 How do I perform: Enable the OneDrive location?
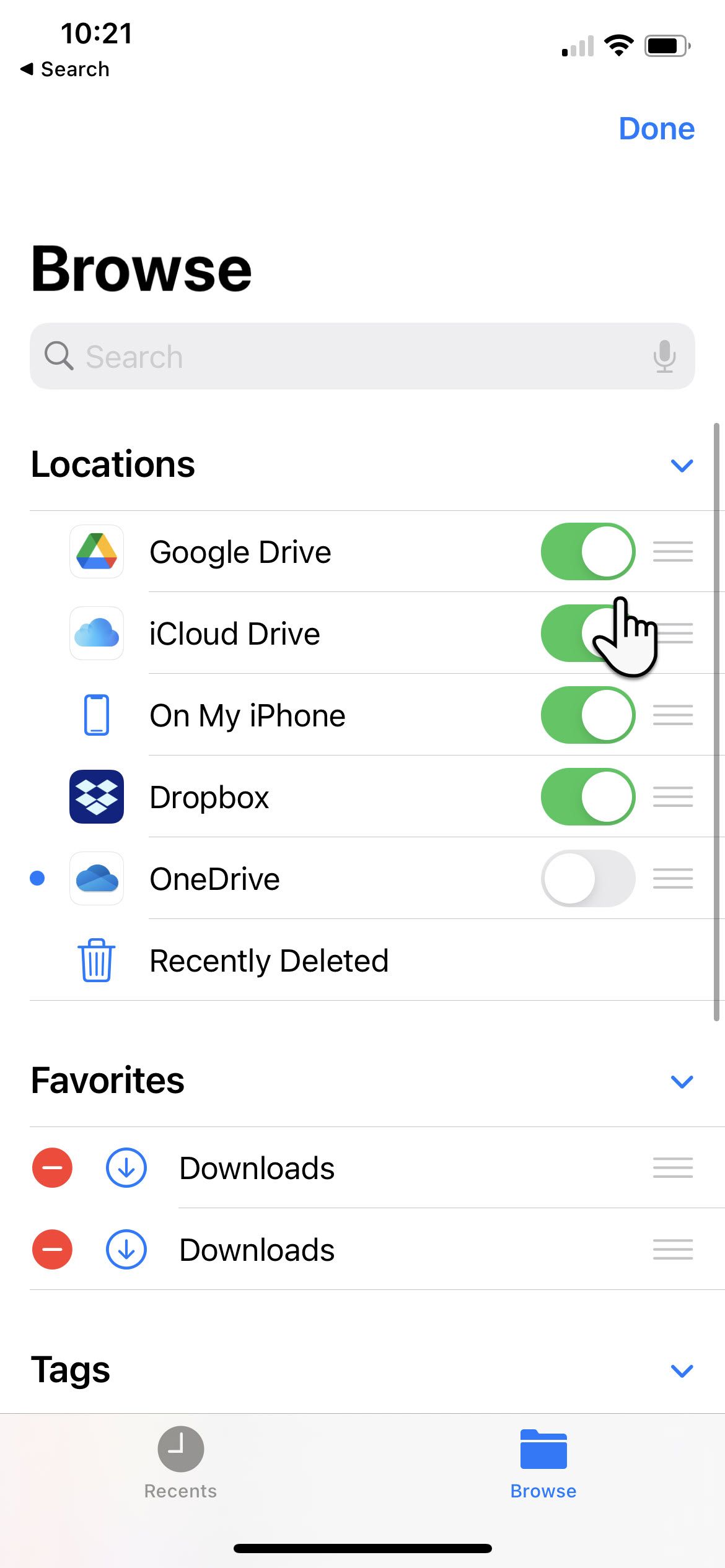click(x=588, y=878)
